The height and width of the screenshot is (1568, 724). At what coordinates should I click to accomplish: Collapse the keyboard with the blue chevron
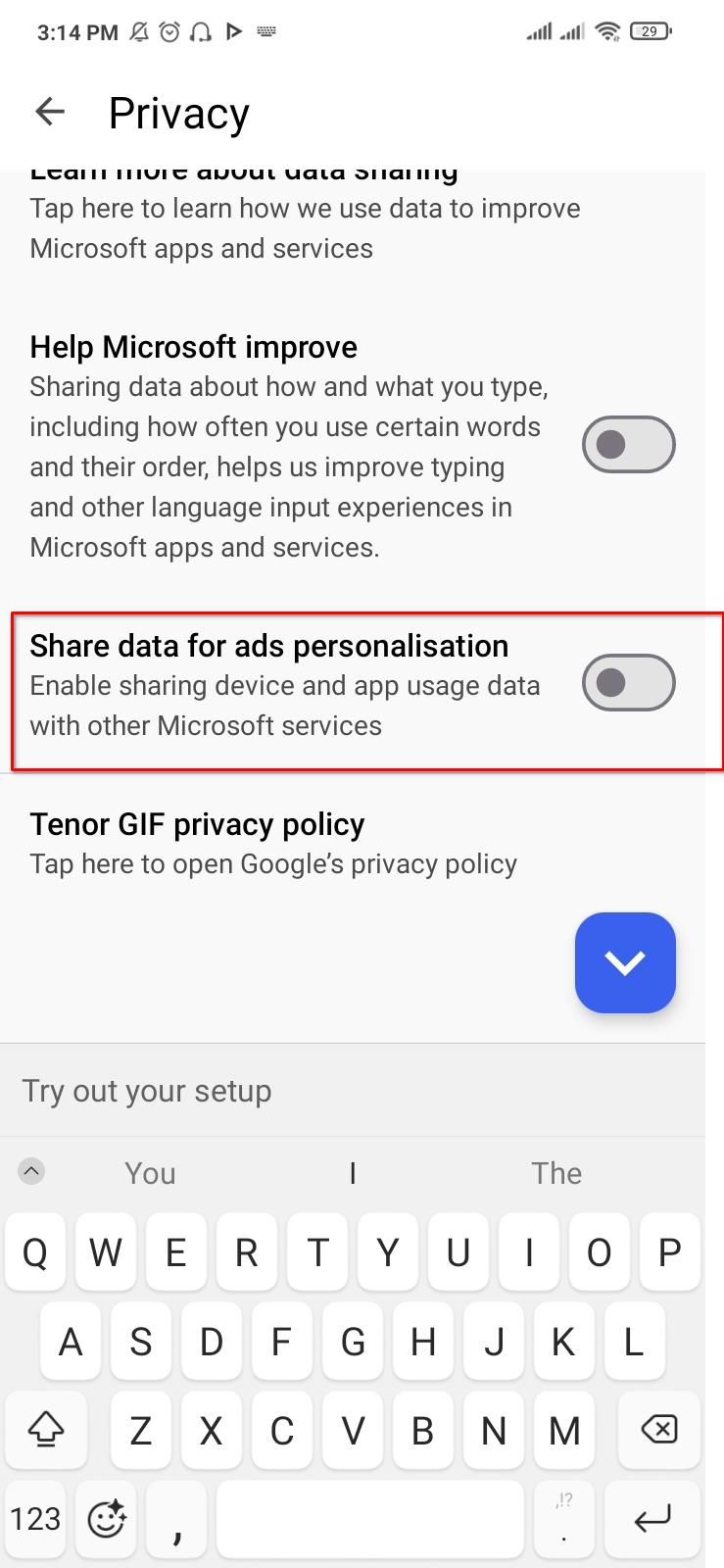point(625,963)
